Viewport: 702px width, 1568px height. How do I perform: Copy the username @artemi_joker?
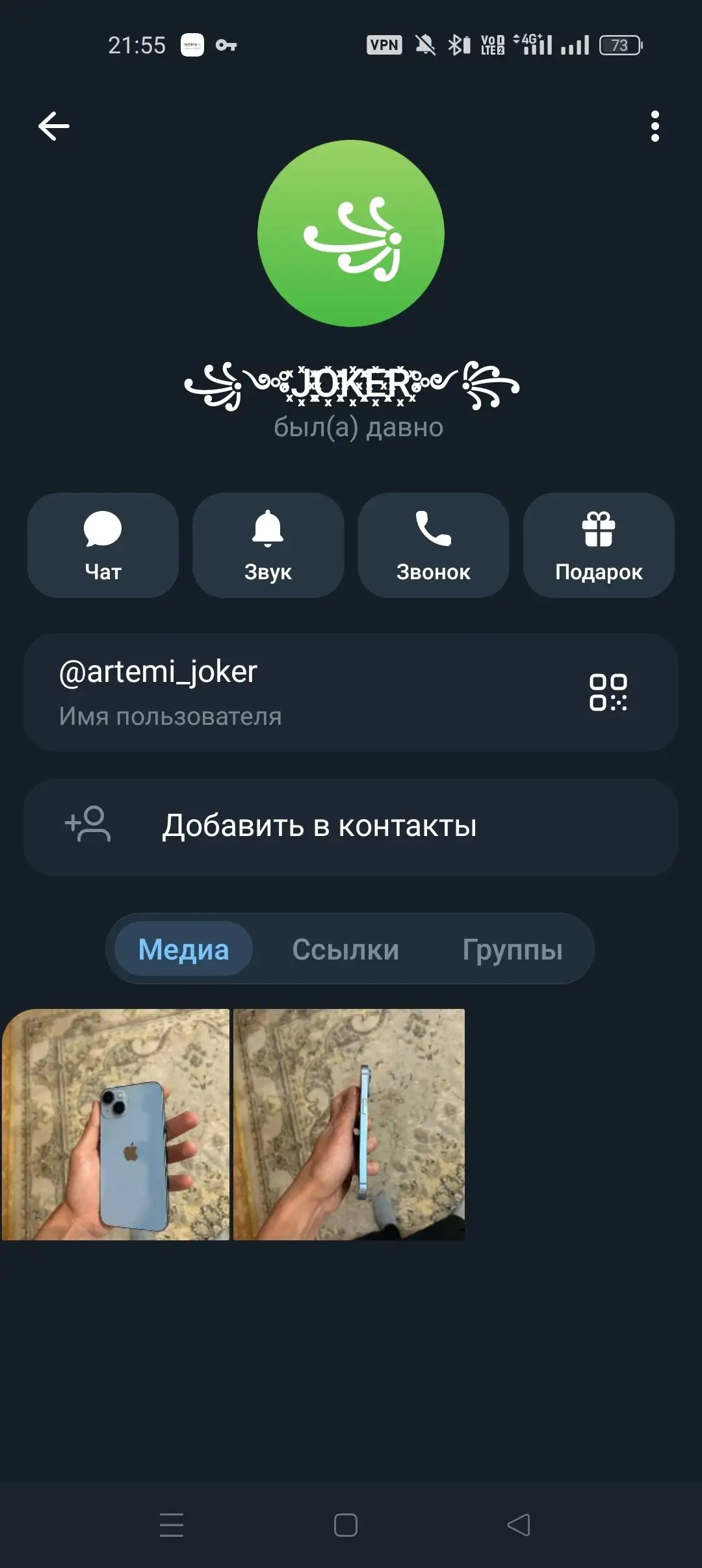coord(157,672)
